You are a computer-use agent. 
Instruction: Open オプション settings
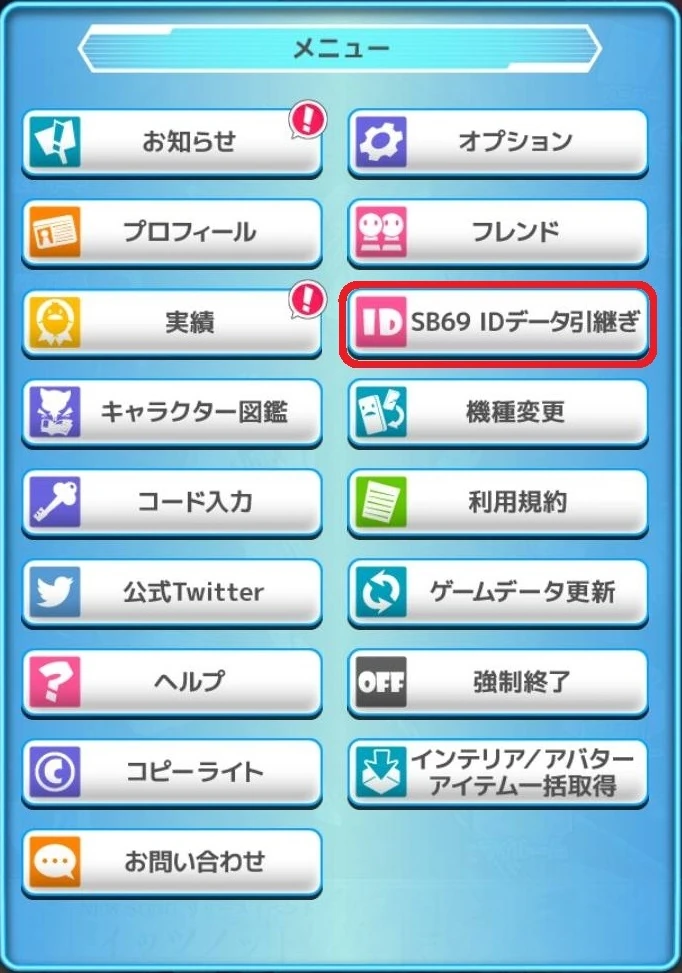click(498, 143)
